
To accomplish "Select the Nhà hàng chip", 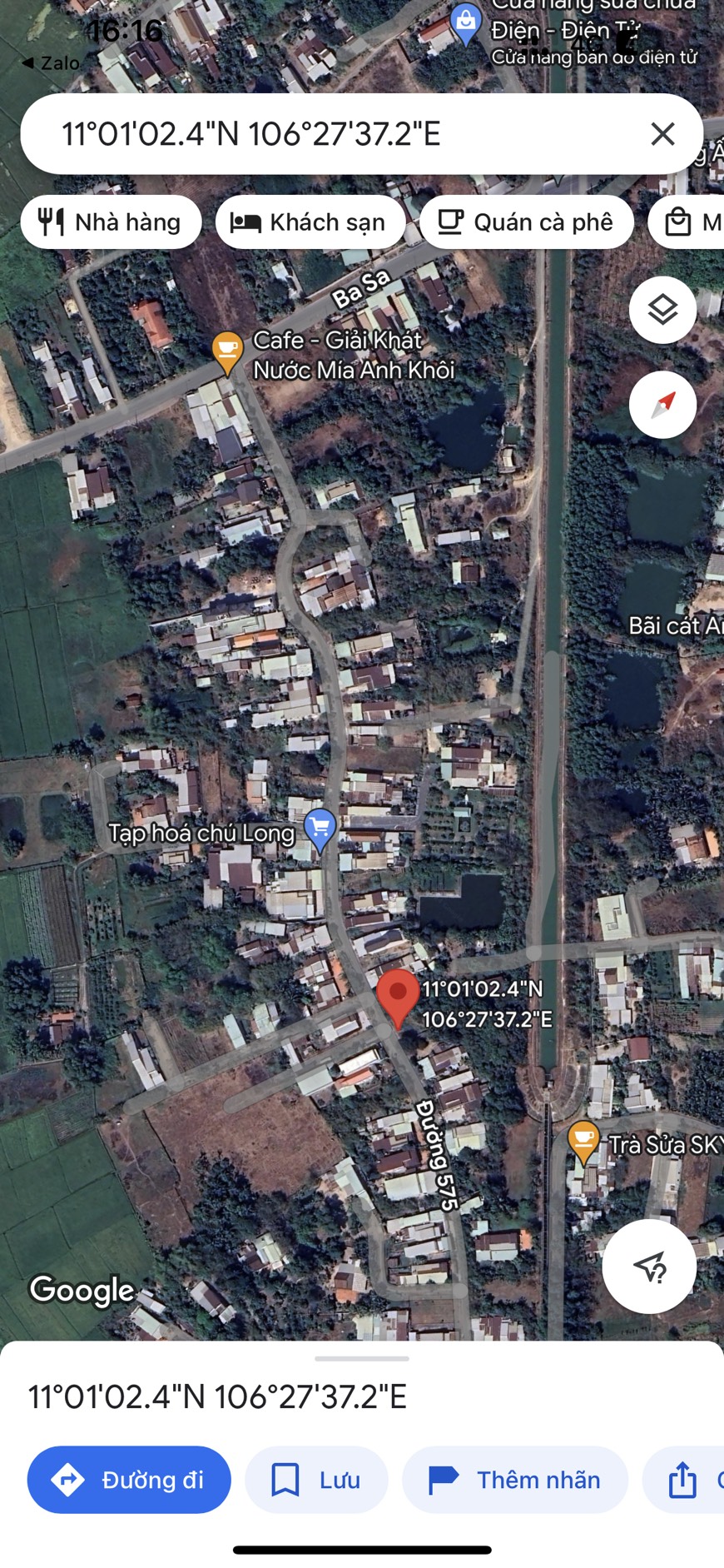I will point(111,222).
